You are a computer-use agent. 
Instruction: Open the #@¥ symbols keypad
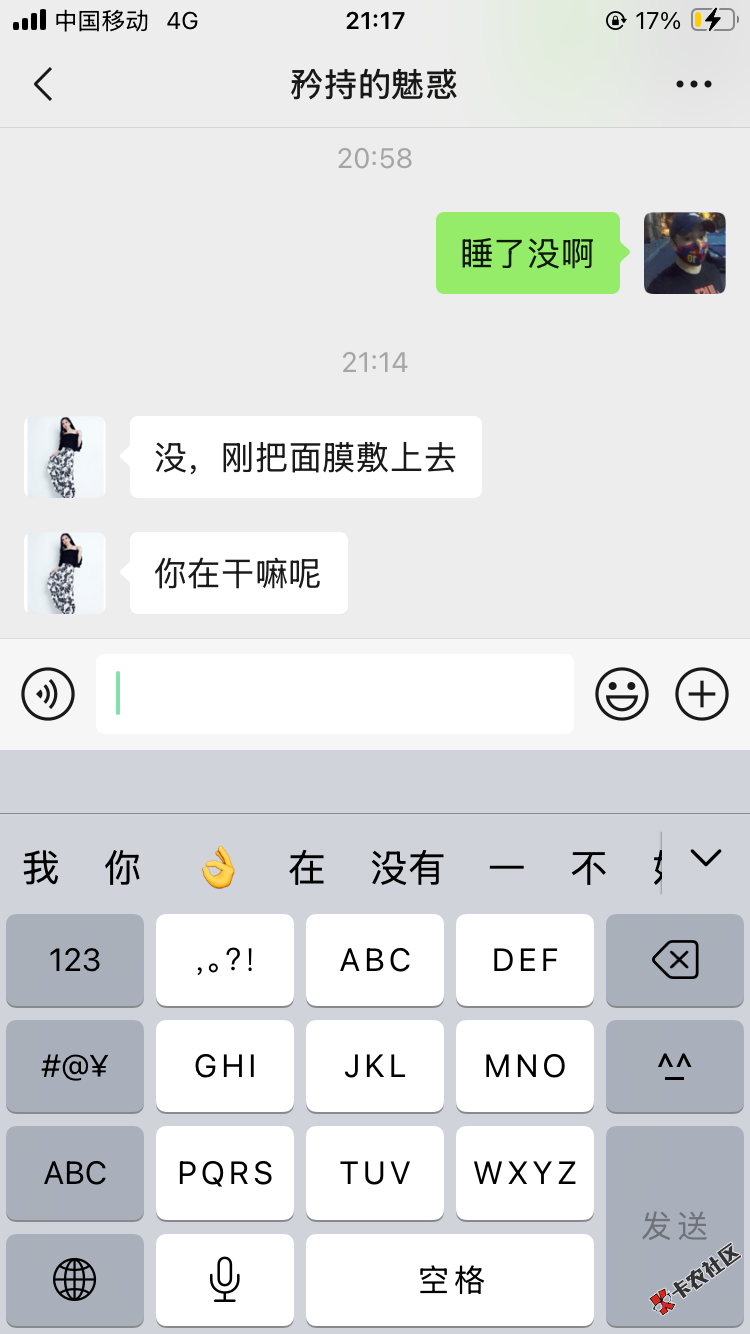(x=75, y=1067)
